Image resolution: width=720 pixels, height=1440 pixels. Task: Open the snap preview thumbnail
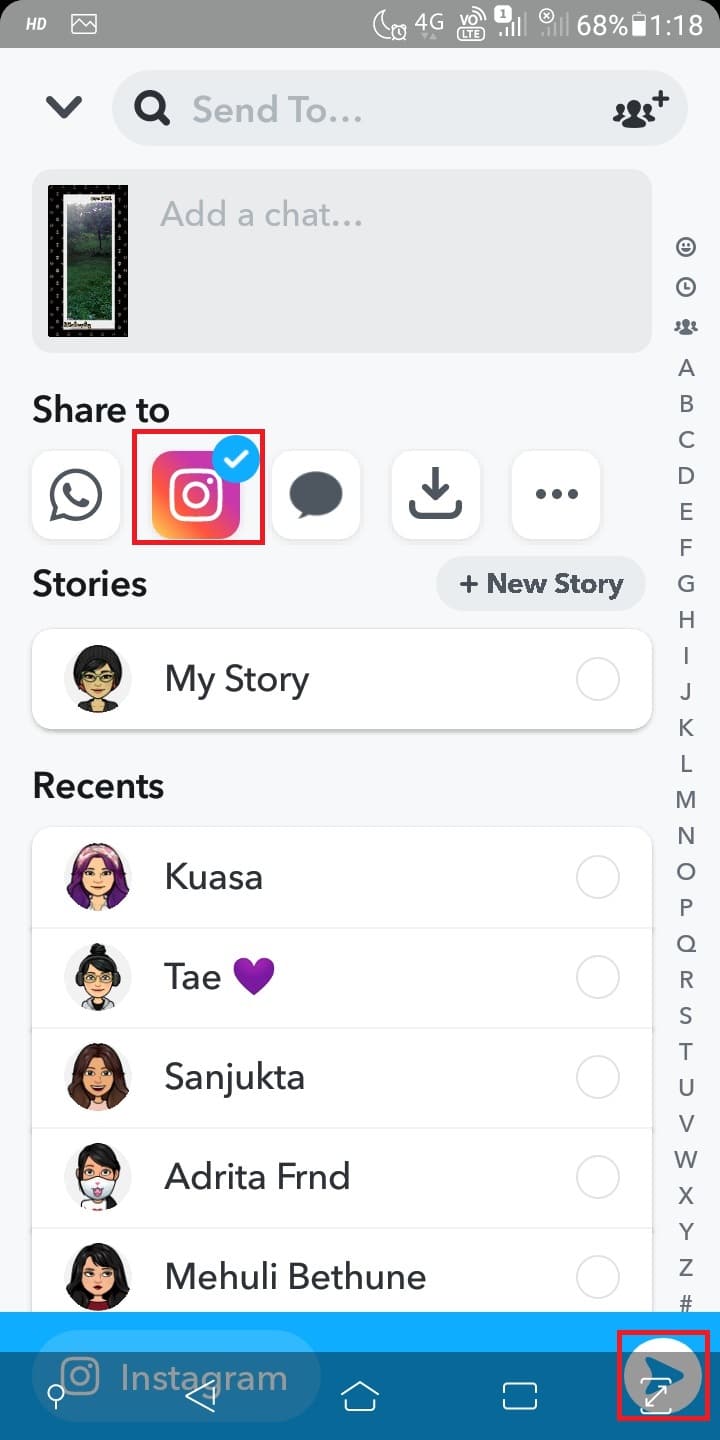[87, 260]
